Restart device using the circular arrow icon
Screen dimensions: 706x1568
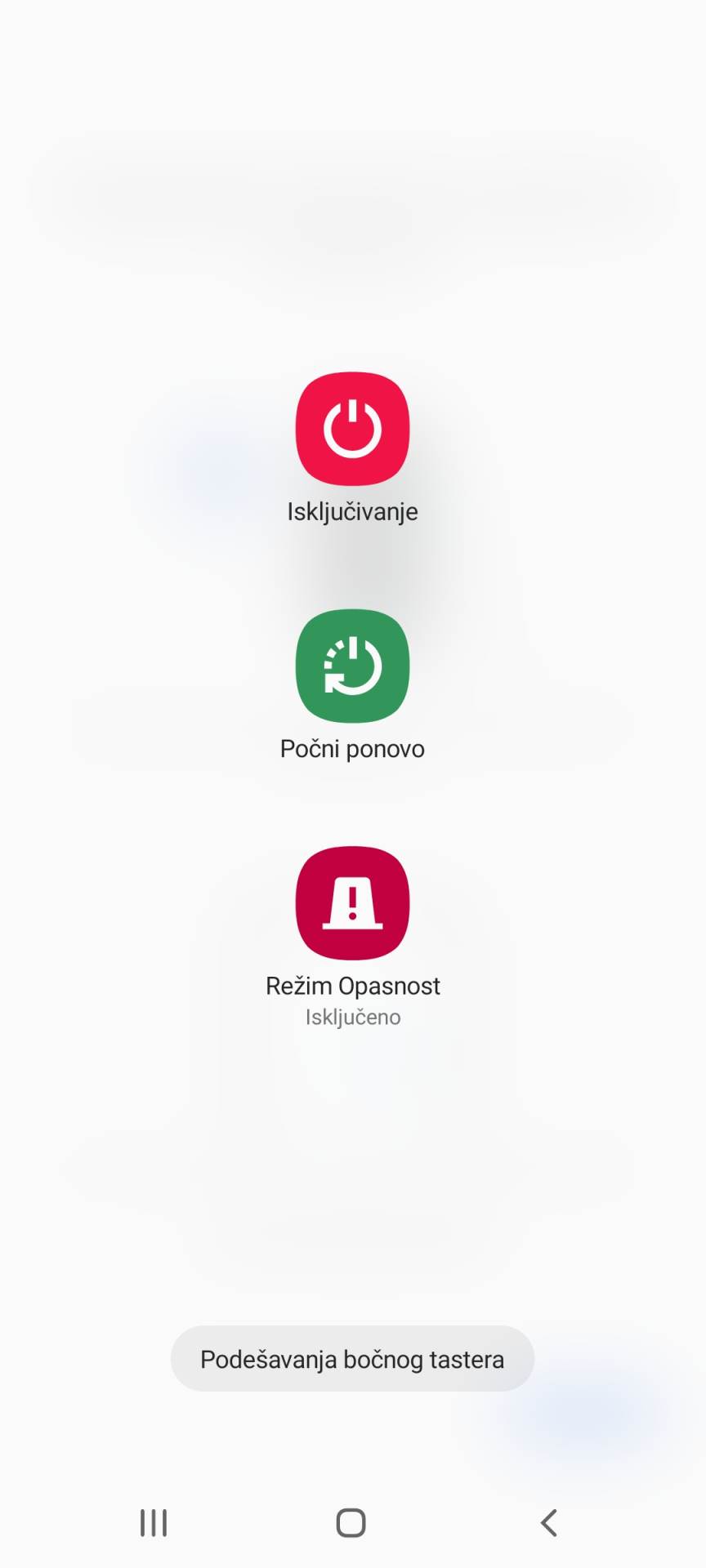pyautogui.click(x=352, y=666)
